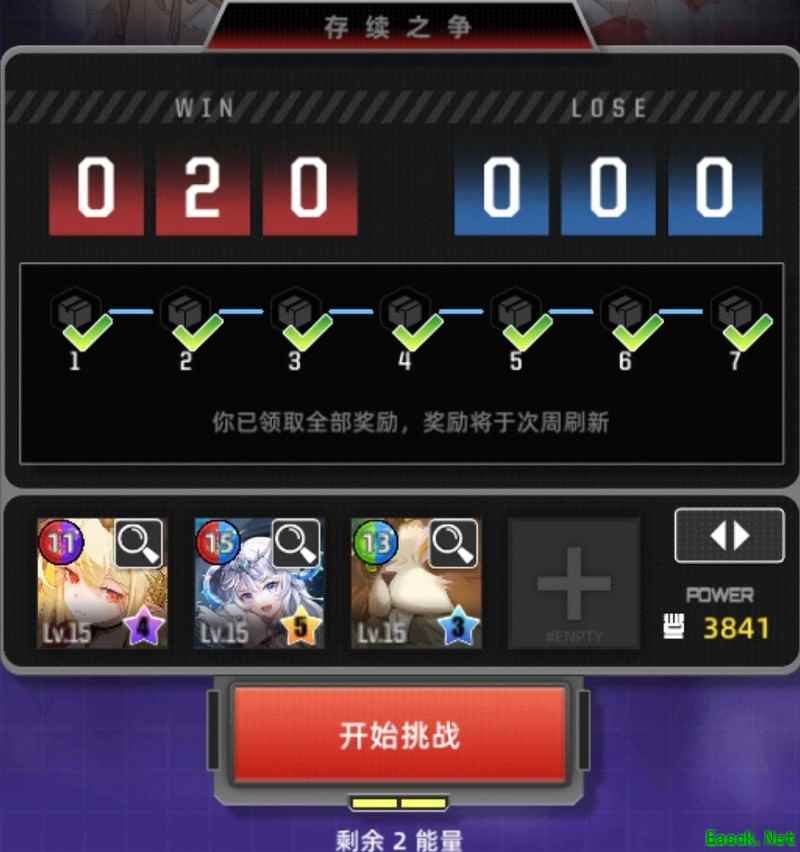
Task: Open reward box number 1
Action: pos(74,313)
